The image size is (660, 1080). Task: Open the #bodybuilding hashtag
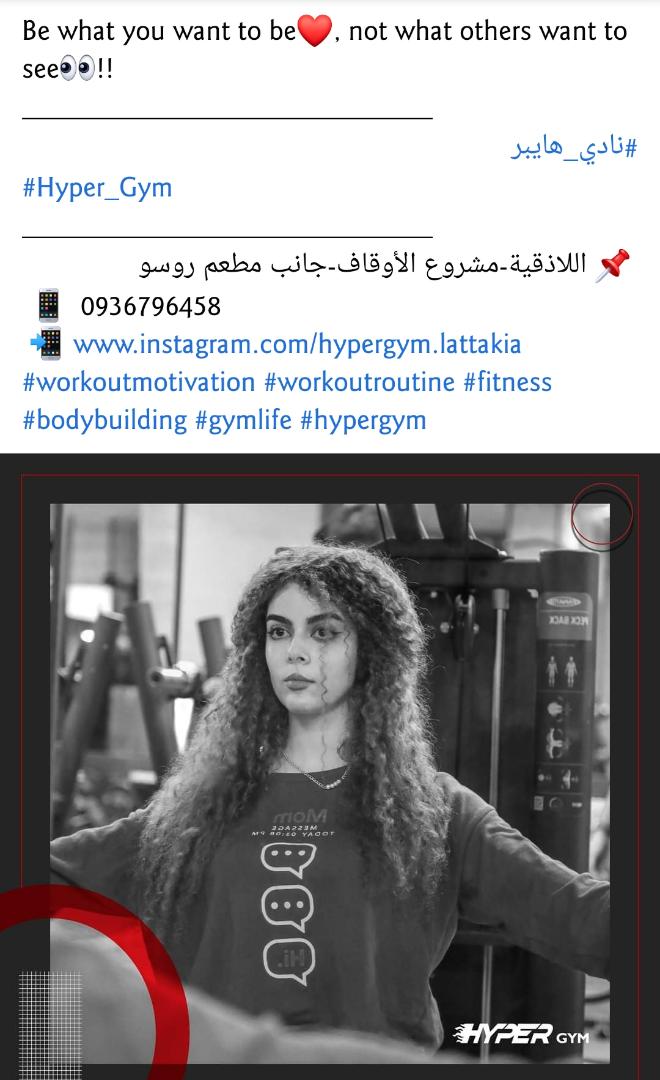click(x=105, y=420)
